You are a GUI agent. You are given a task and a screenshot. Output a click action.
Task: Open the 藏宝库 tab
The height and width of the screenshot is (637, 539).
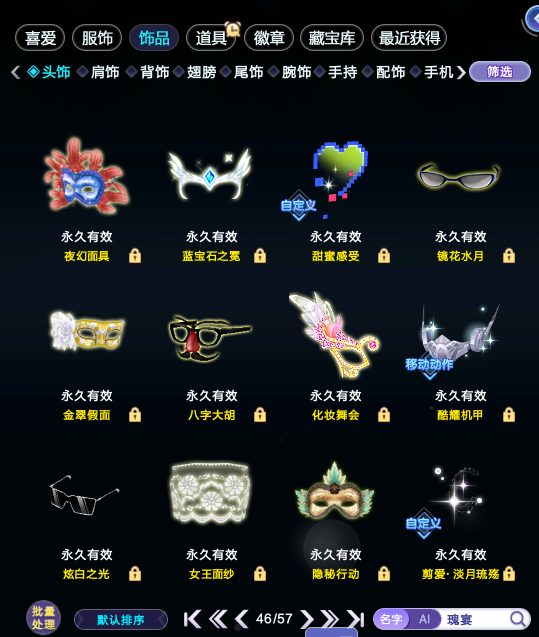click(x=331, y=38)
